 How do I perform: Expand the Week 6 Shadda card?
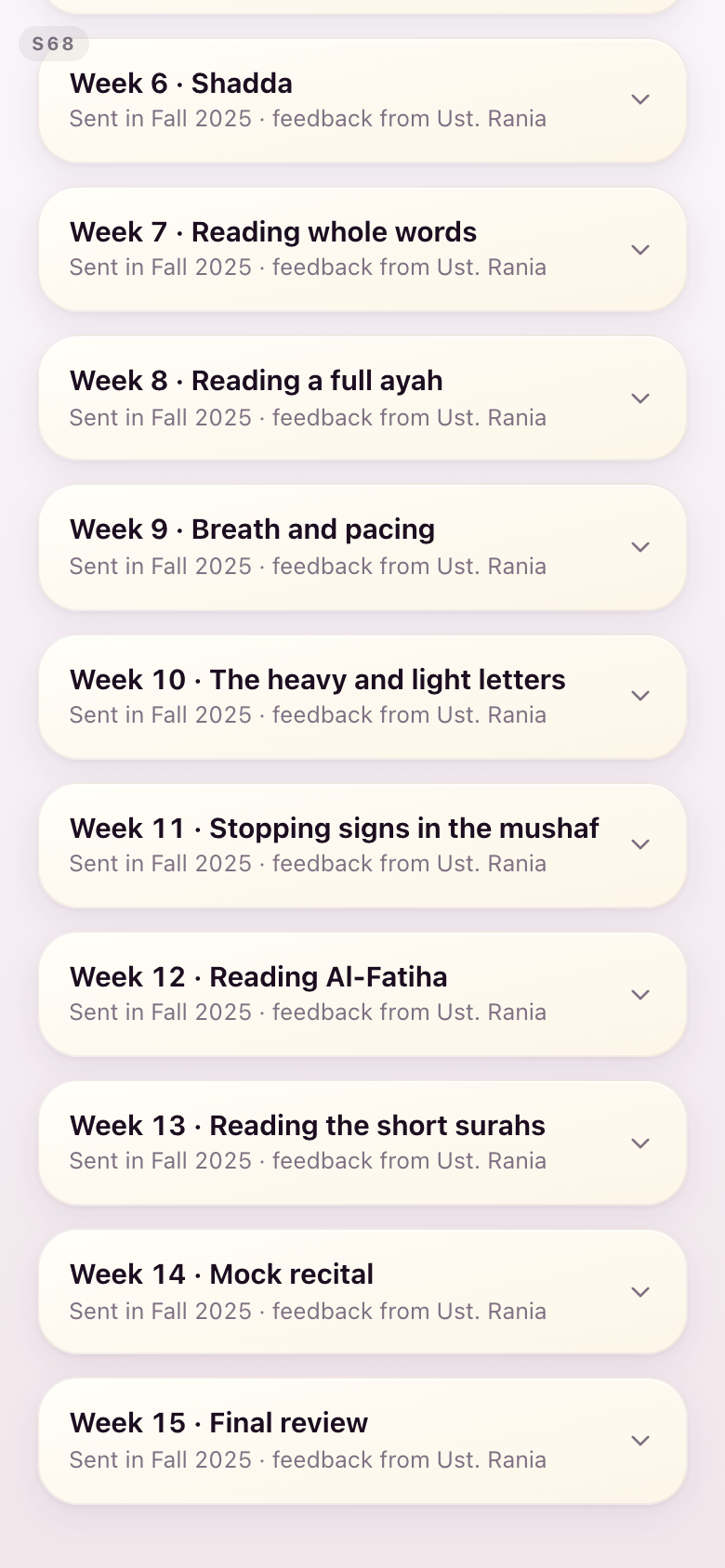click(362, 100)
